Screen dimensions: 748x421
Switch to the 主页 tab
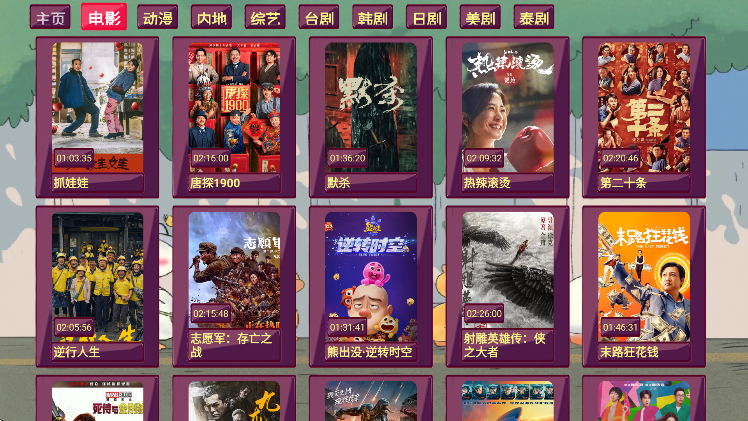pyautogui.click(x=50, y=18)
